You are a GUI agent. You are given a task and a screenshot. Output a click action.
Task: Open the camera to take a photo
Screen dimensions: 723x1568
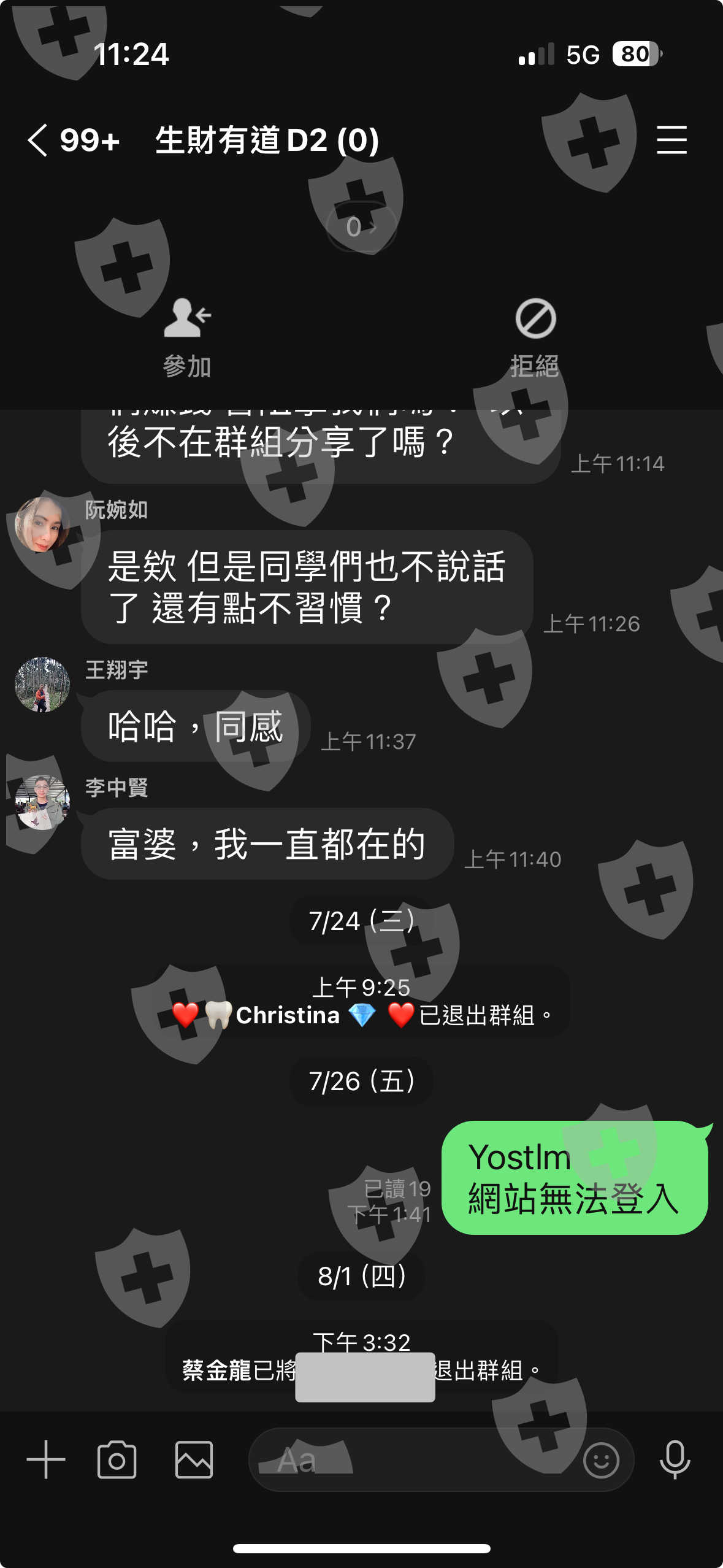click(x=117, y=1459)
